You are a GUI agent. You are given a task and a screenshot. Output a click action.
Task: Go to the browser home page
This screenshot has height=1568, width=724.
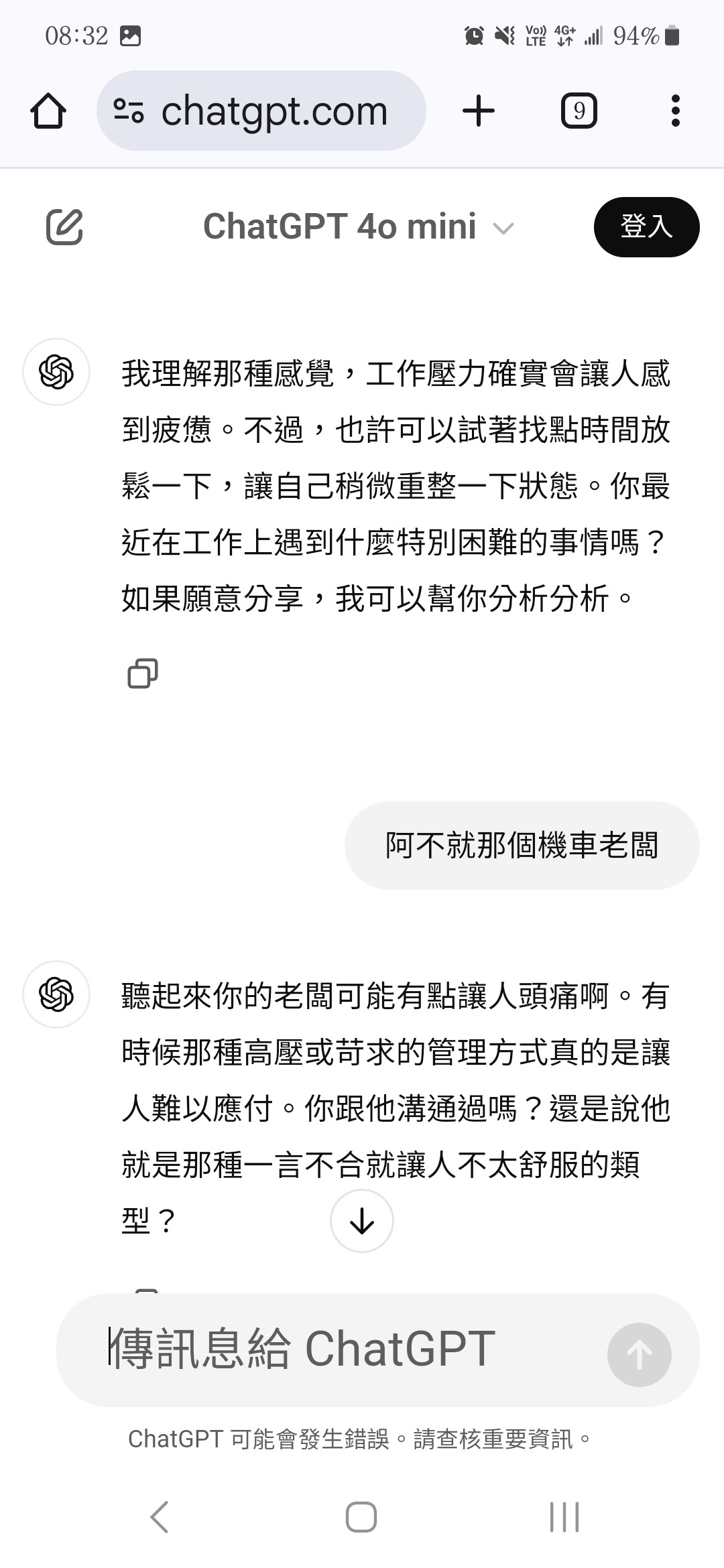[48, 111]
